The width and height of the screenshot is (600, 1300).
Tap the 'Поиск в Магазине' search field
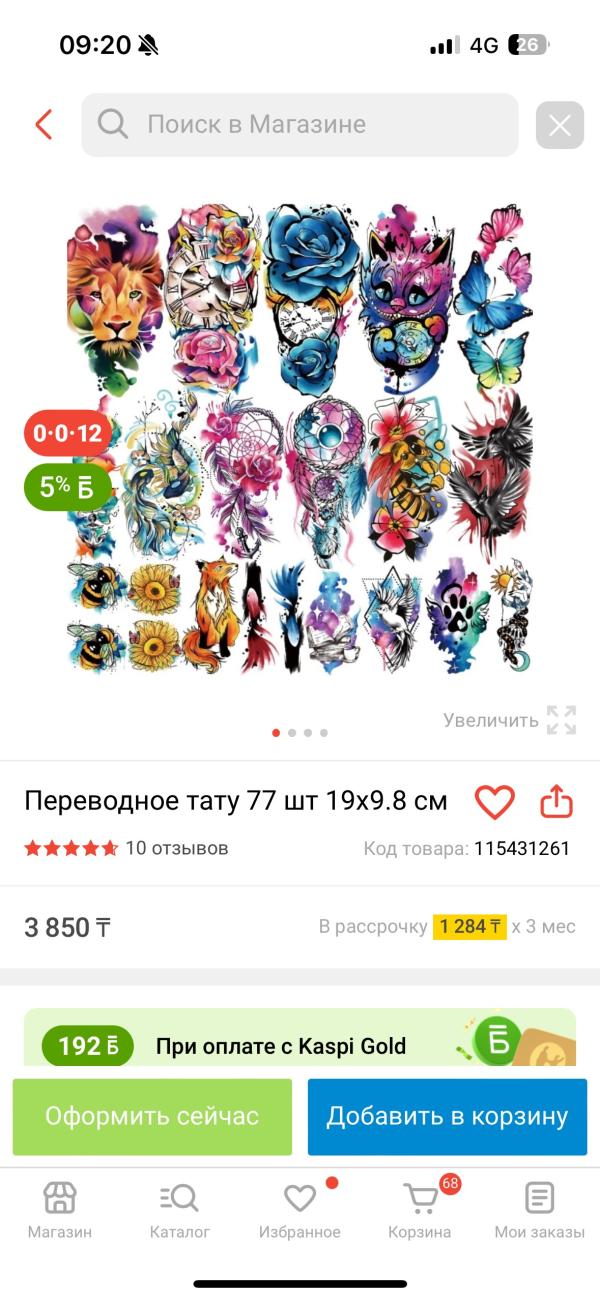[x=300, y=125]
